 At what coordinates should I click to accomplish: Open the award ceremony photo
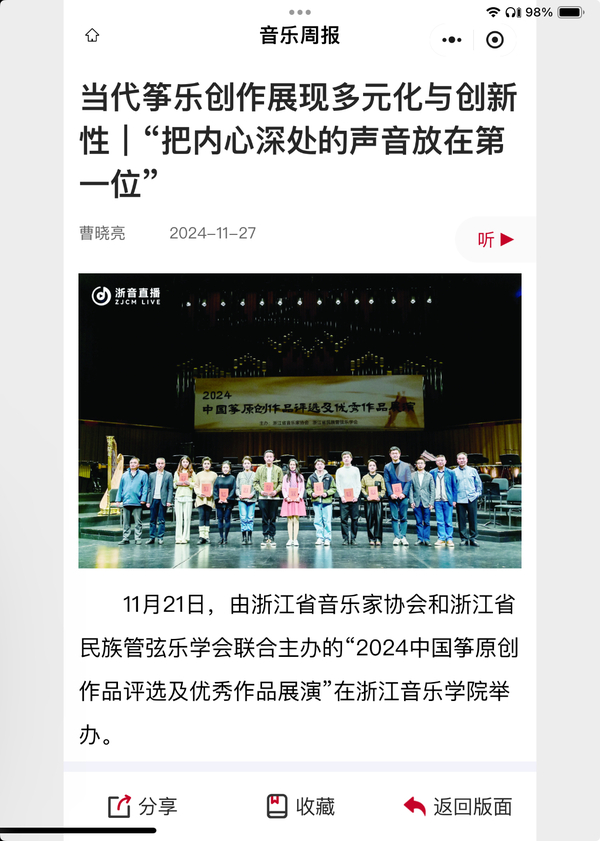pos(300,420)
